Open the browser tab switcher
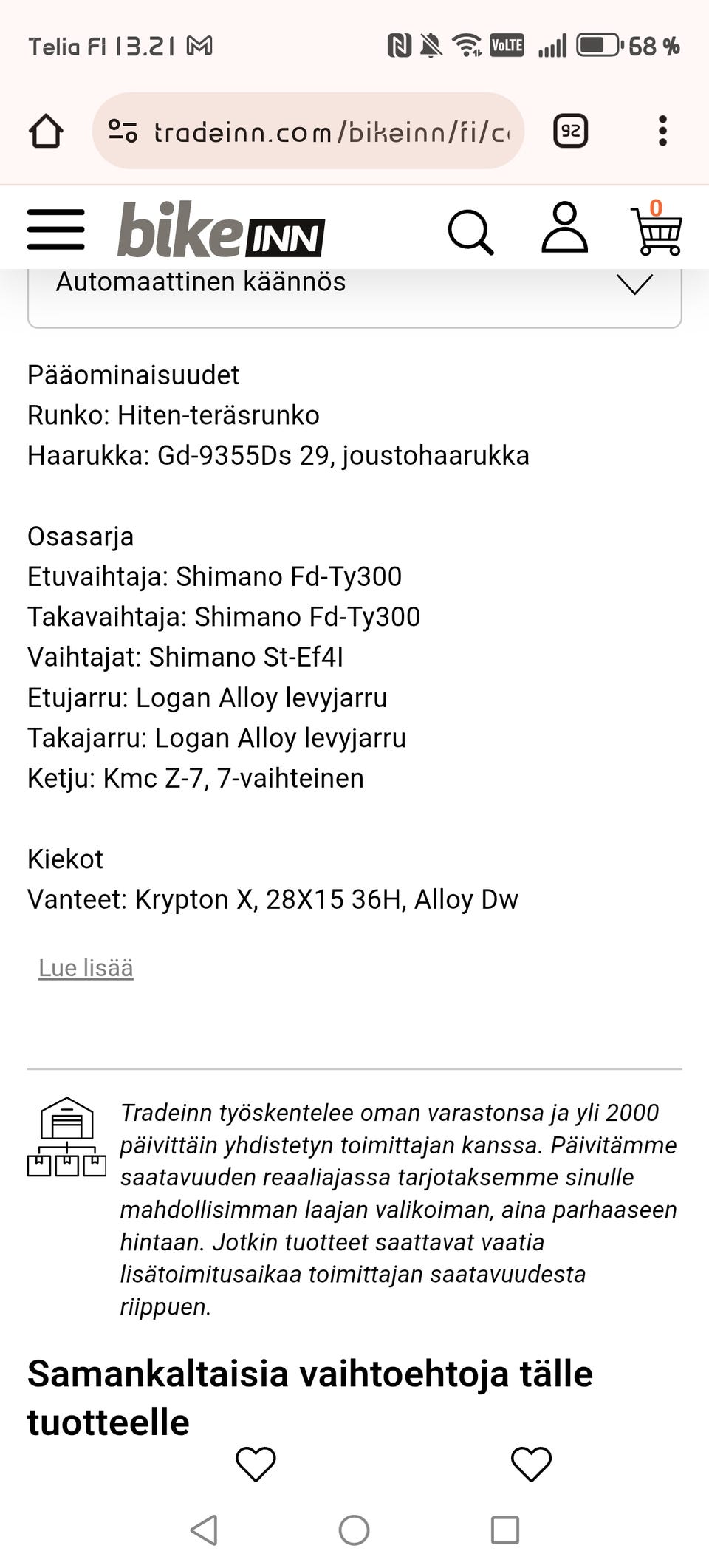This screenshot has height=1568, width=709. [x=571, y=132]
